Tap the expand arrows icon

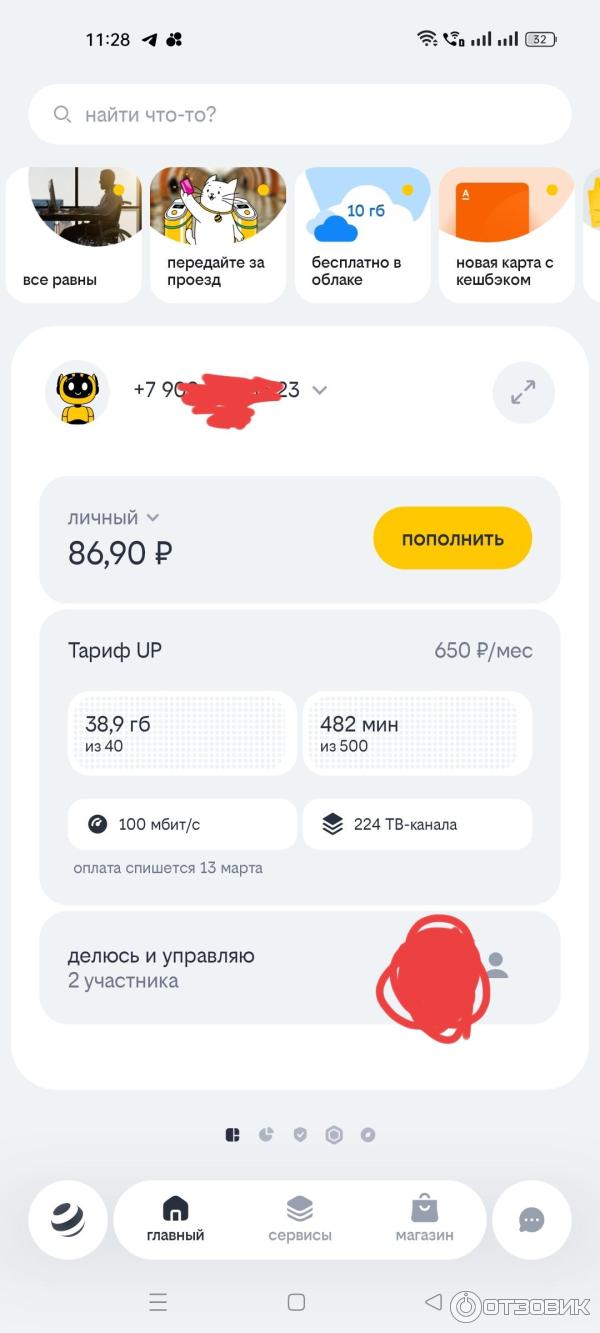tap(523, 392)
